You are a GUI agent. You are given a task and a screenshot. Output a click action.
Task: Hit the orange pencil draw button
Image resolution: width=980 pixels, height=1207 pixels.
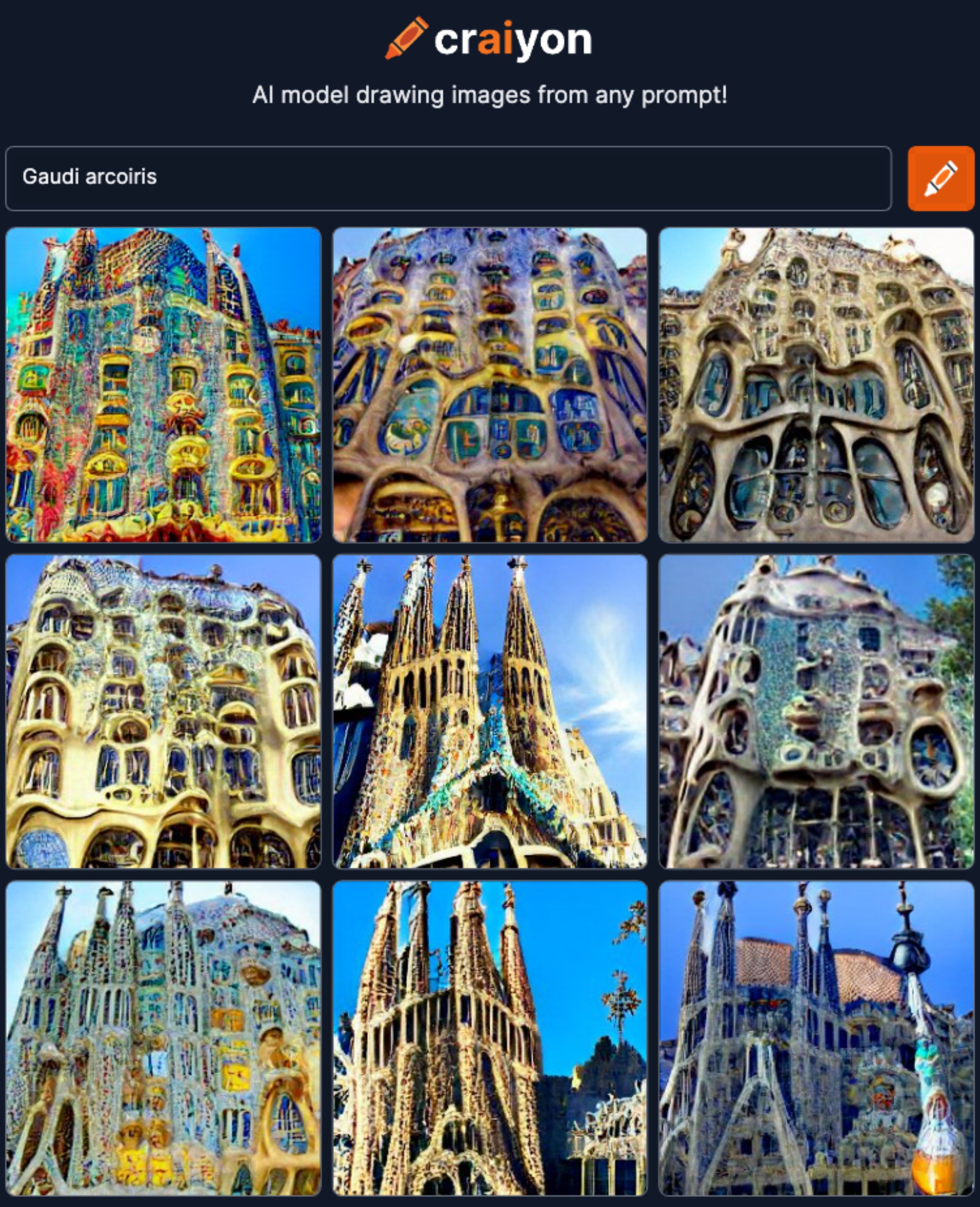click(x=940, y=178)
